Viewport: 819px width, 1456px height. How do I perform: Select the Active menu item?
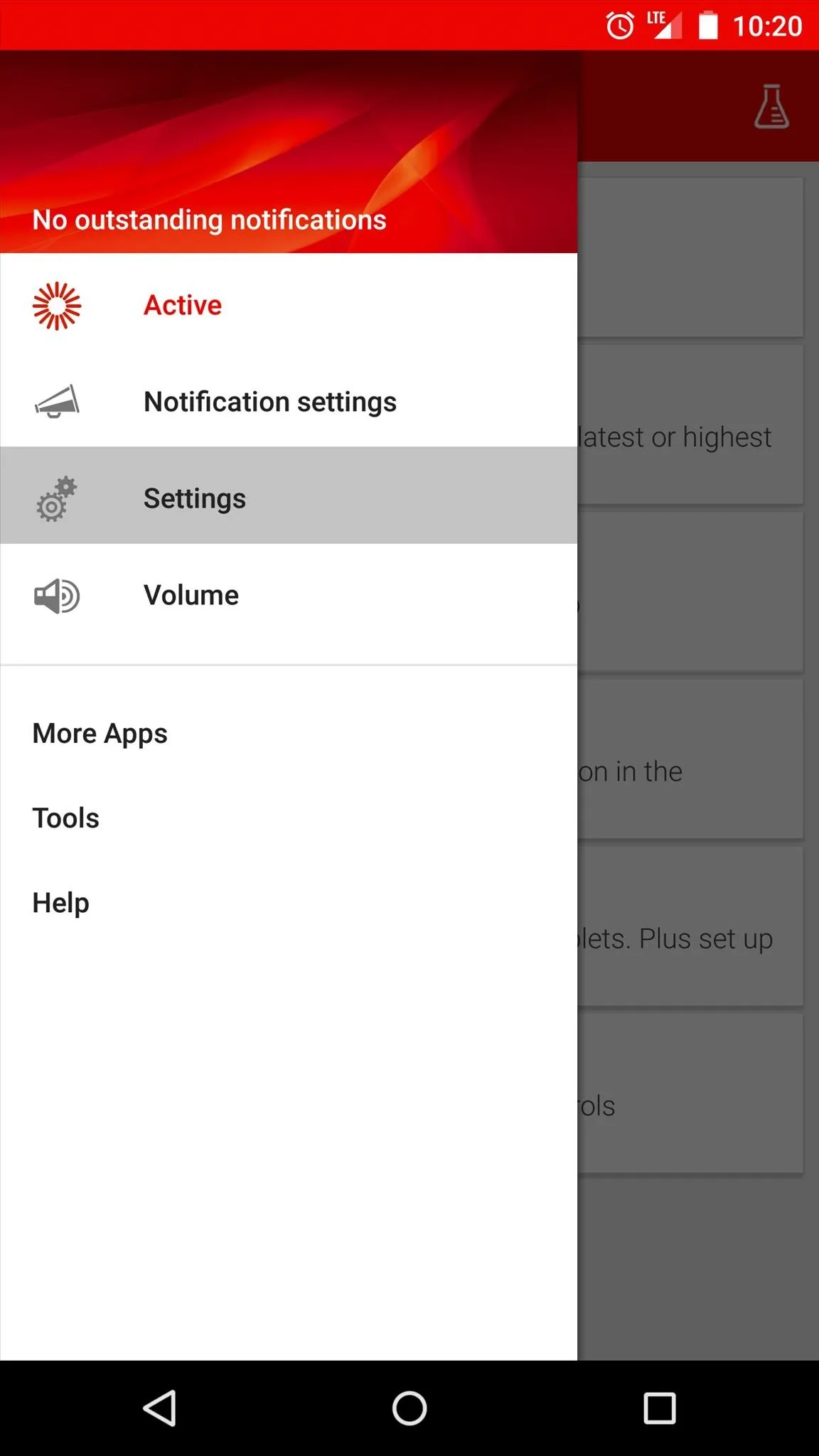tap(289, 306)
